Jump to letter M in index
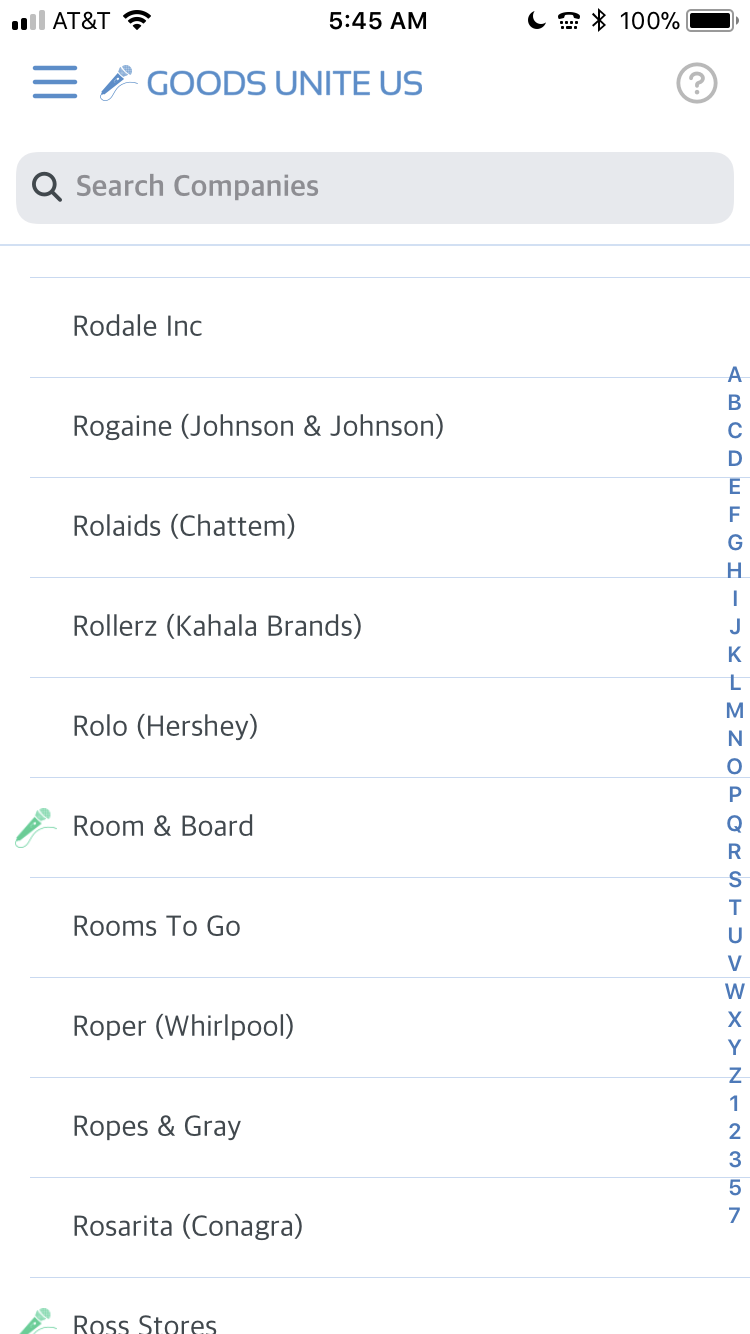The width and height of the screenshot is (750, 1334). tap(735, 711)
